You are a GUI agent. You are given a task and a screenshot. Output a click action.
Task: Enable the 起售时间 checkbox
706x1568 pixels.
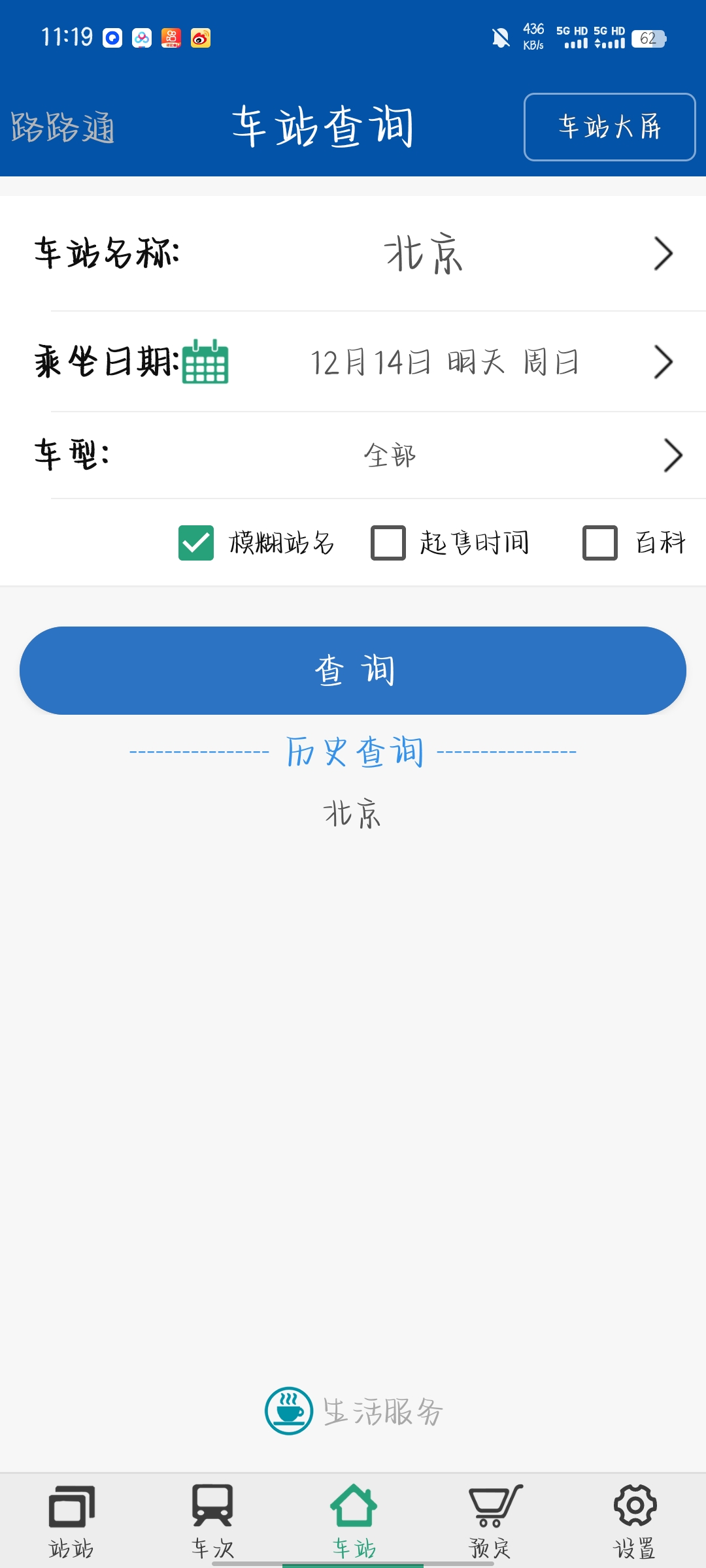[x=388, y=543]
